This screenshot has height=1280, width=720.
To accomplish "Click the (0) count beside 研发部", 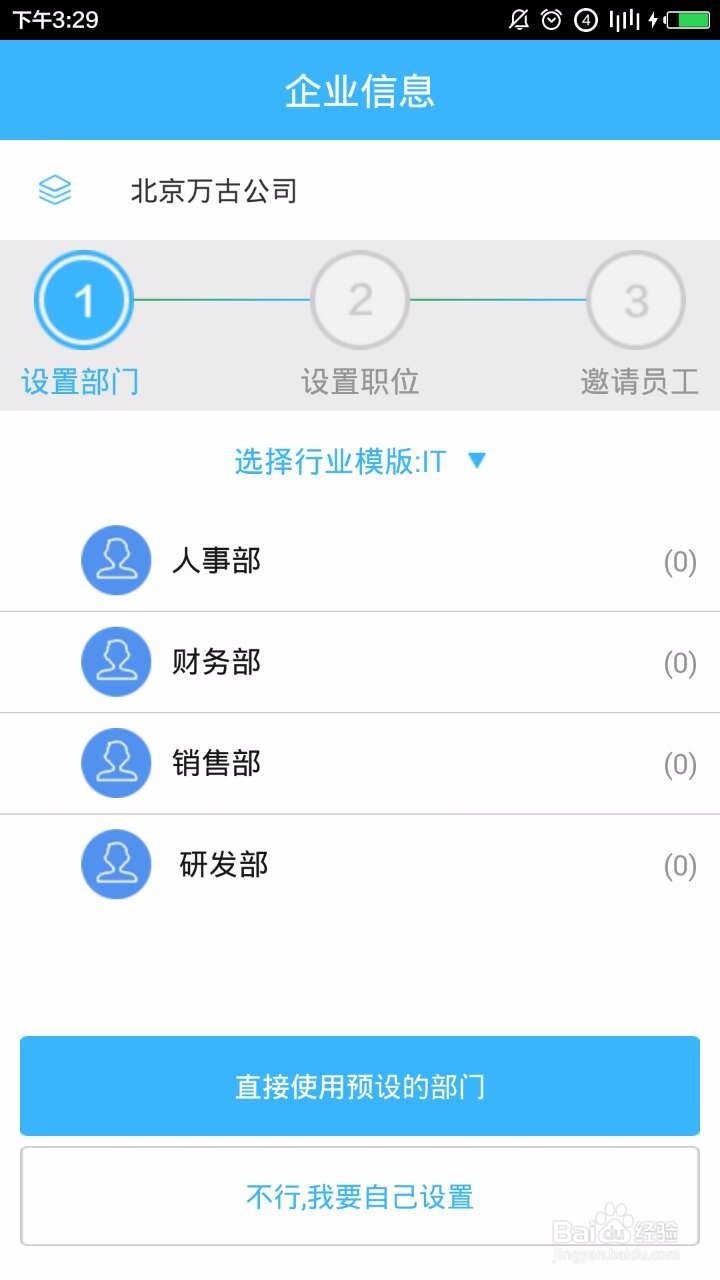I will (x=679, y=864).
